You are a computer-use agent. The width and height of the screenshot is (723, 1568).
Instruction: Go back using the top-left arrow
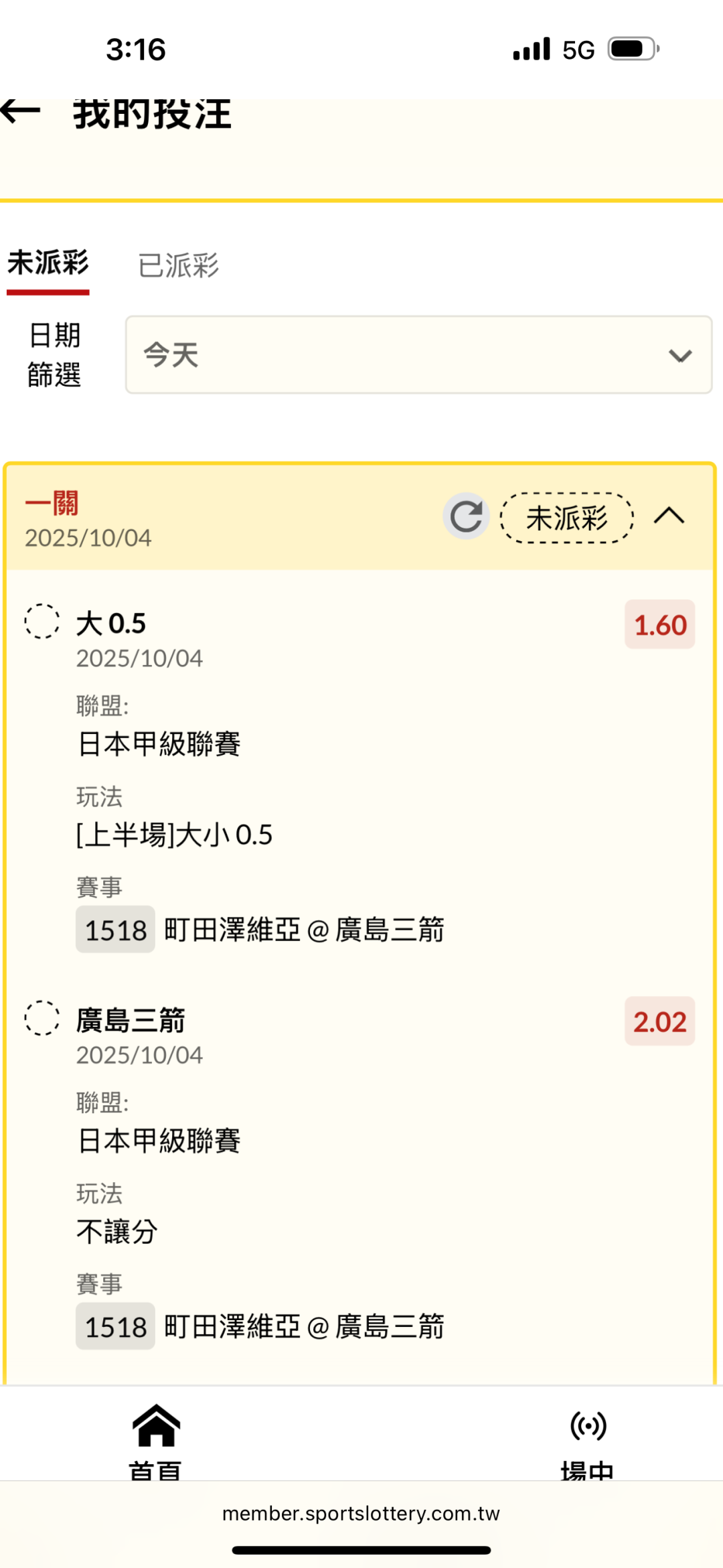(x=21, y=112)
